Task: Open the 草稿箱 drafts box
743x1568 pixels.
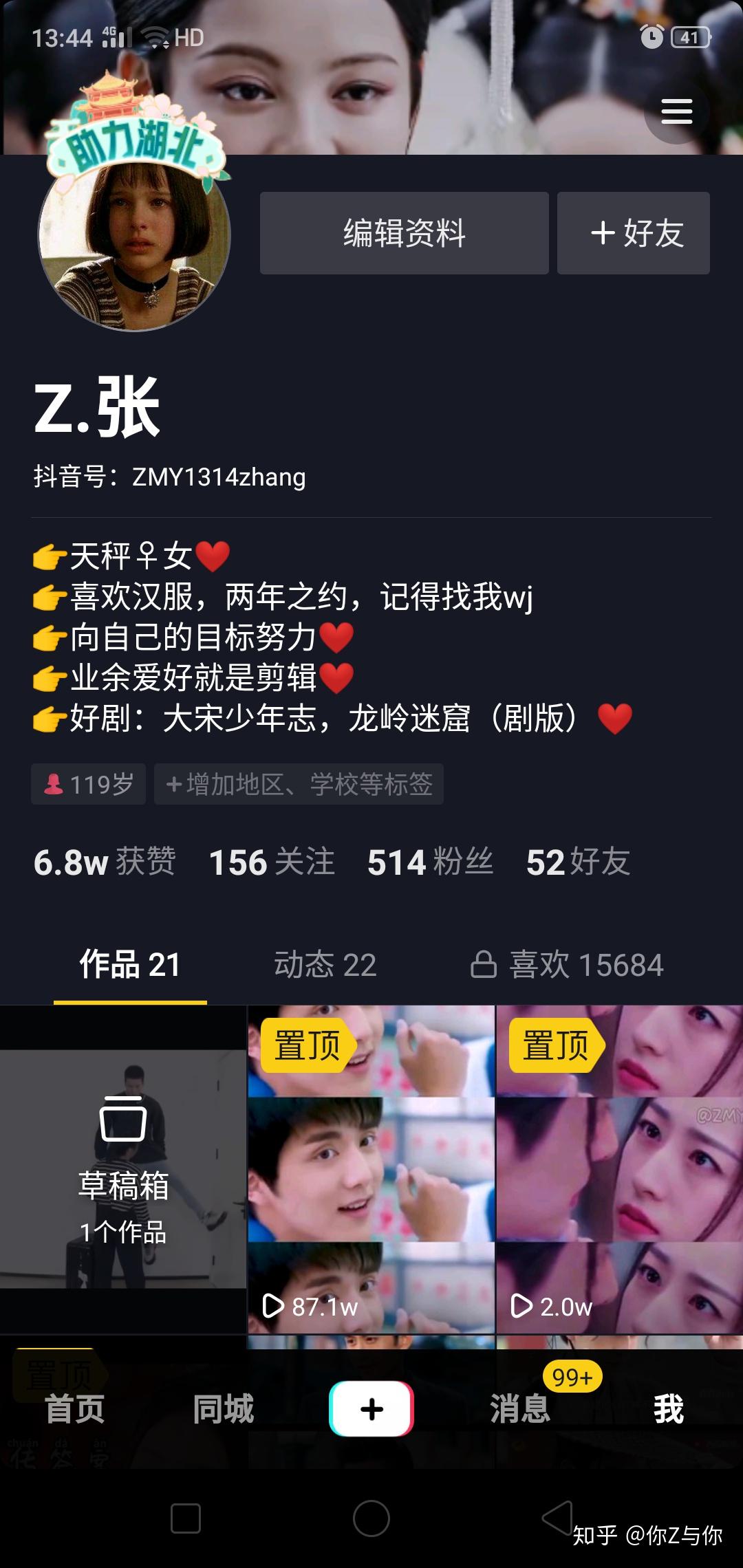Action: [x=123, y=1169]
